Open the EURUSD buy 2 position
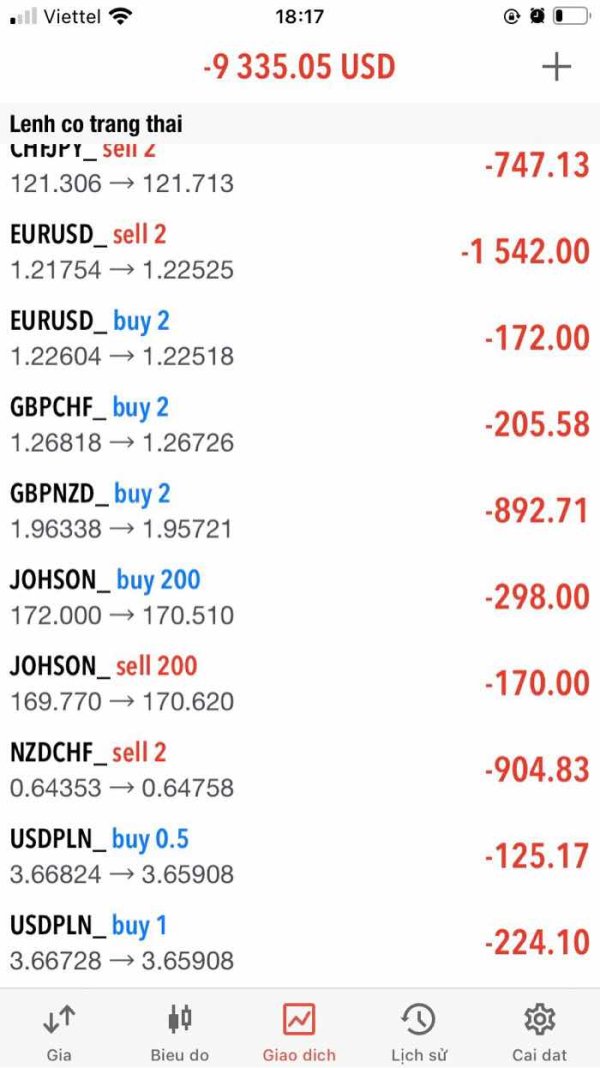This screenshot has height=1068, width=600. pyautogui.click(x=300, y=339)
